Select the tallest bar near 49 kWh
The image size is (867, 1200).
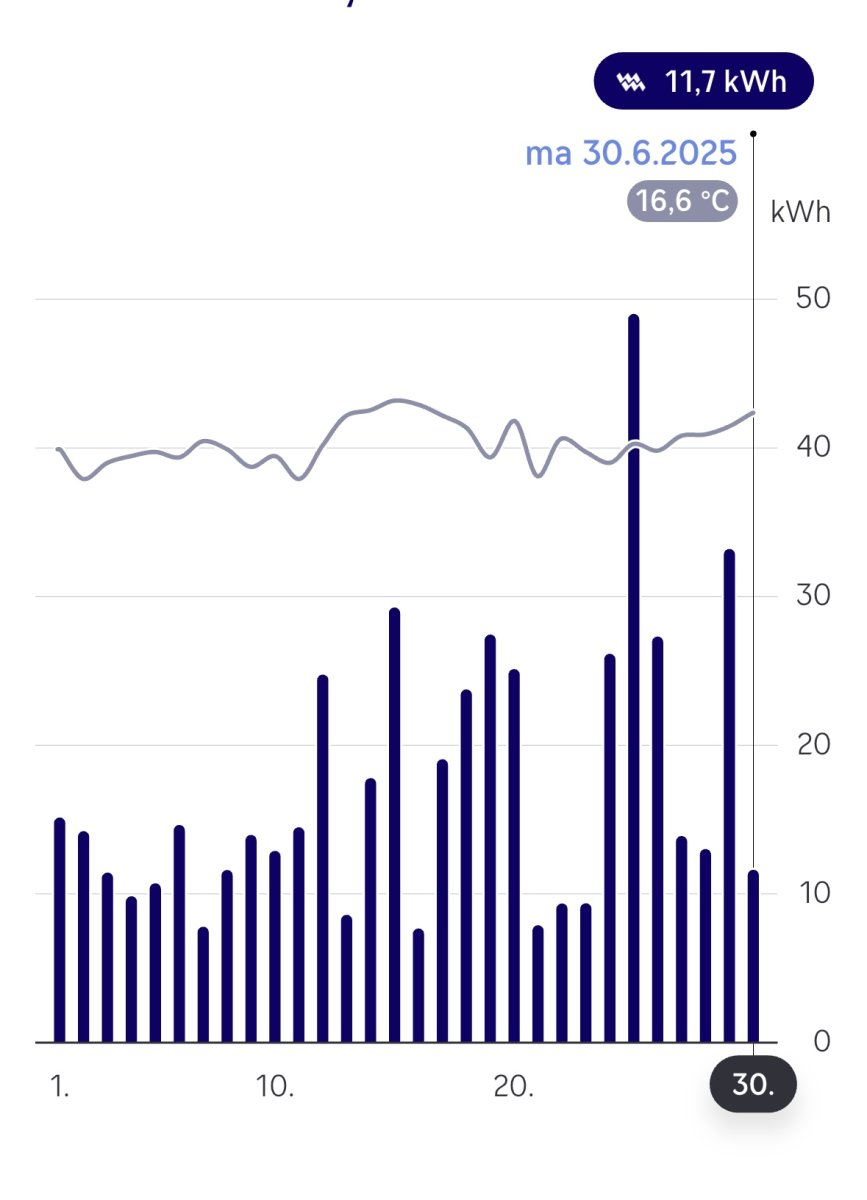[x=633, y=680]
